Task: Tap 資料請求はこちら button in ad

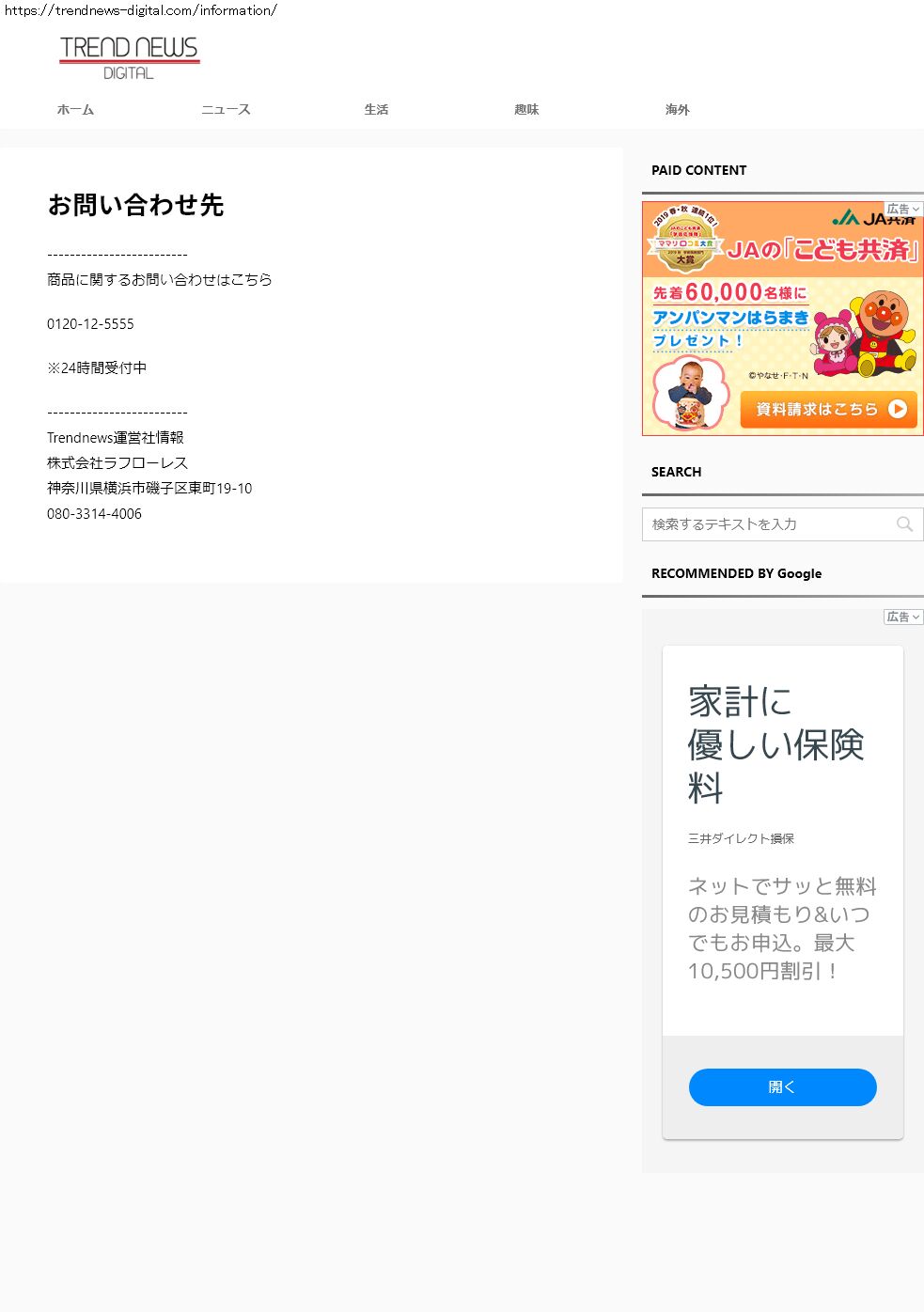Action: (x=828, y=409)
